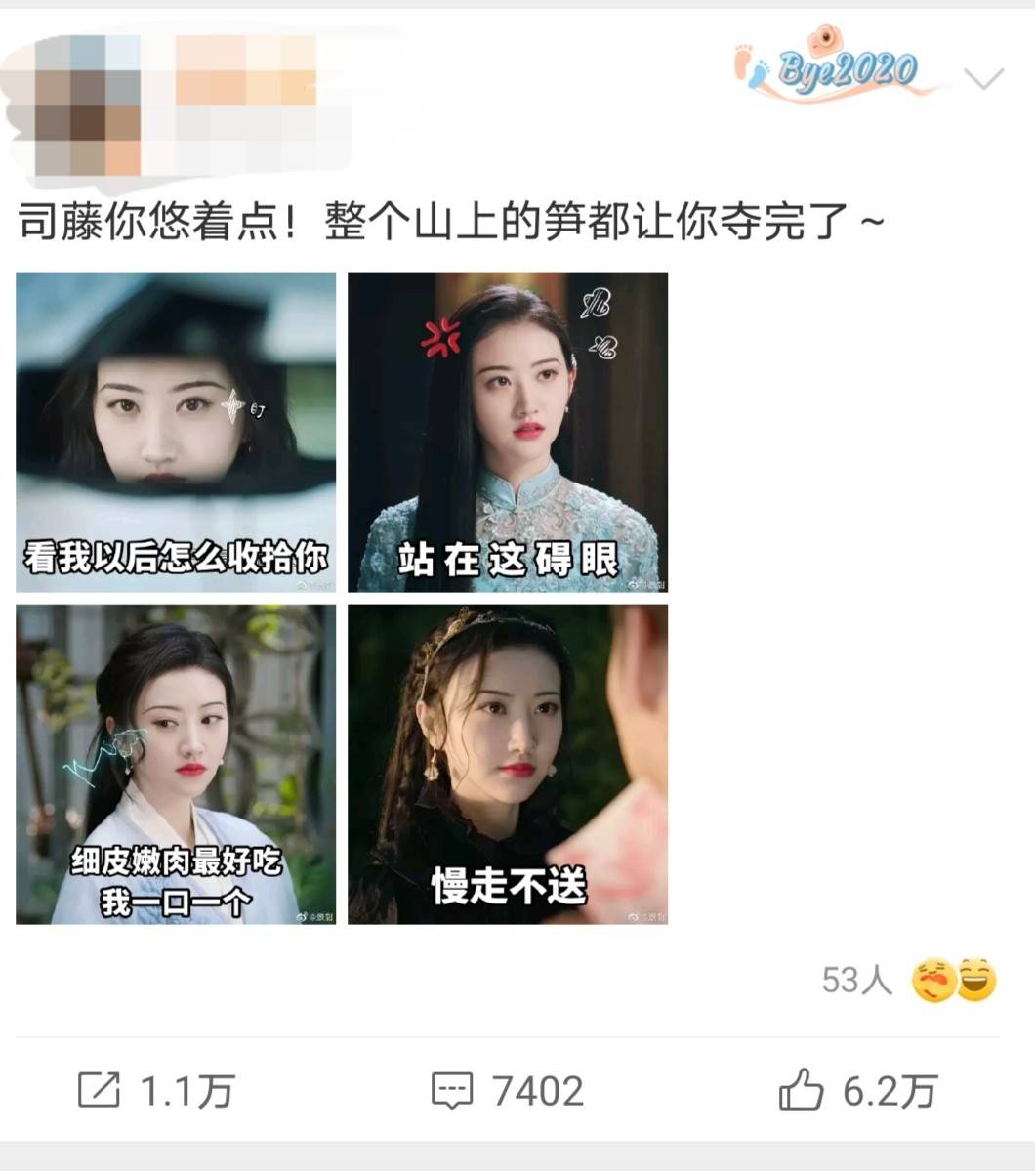Repost this post with 1.1万 shares
The image size is (1035, 1176).
tap(156, 1091)
